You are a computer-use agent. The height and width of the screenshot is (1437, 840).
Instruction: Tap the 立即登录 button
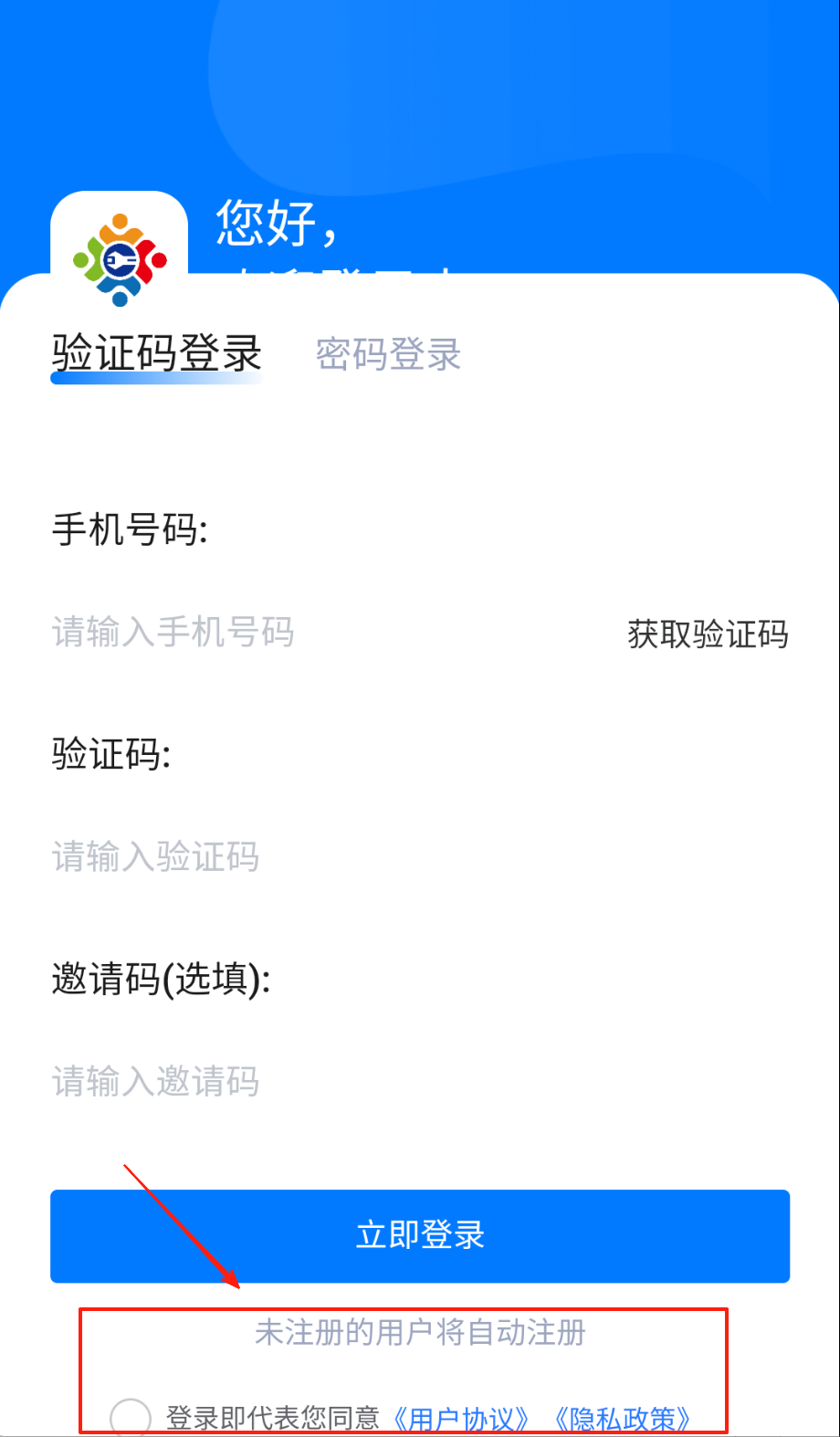[x=420, y=1235]
